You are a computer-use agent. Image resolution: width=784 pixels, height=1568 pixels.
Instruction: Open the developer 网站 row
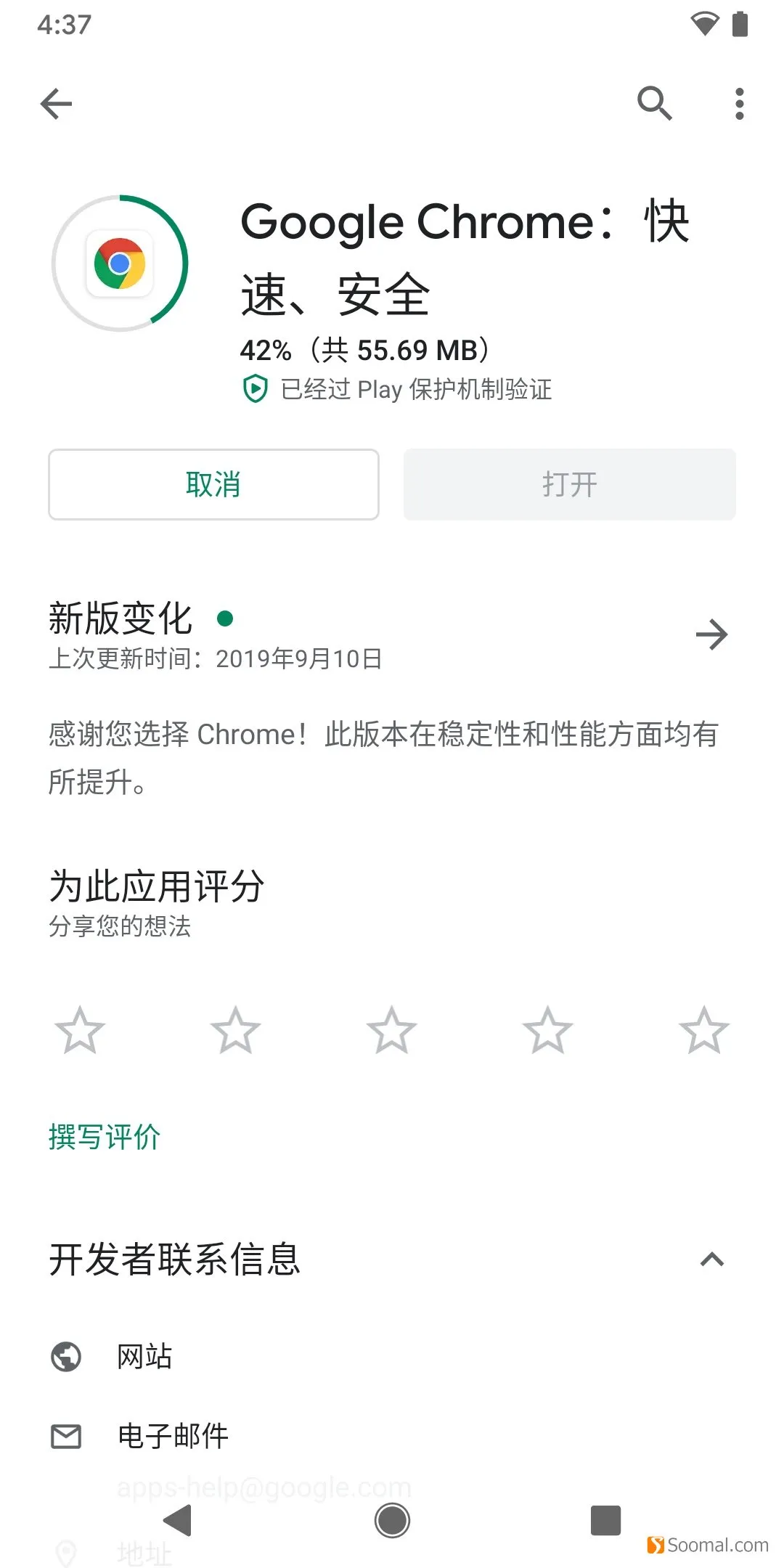pos(392,1356)
